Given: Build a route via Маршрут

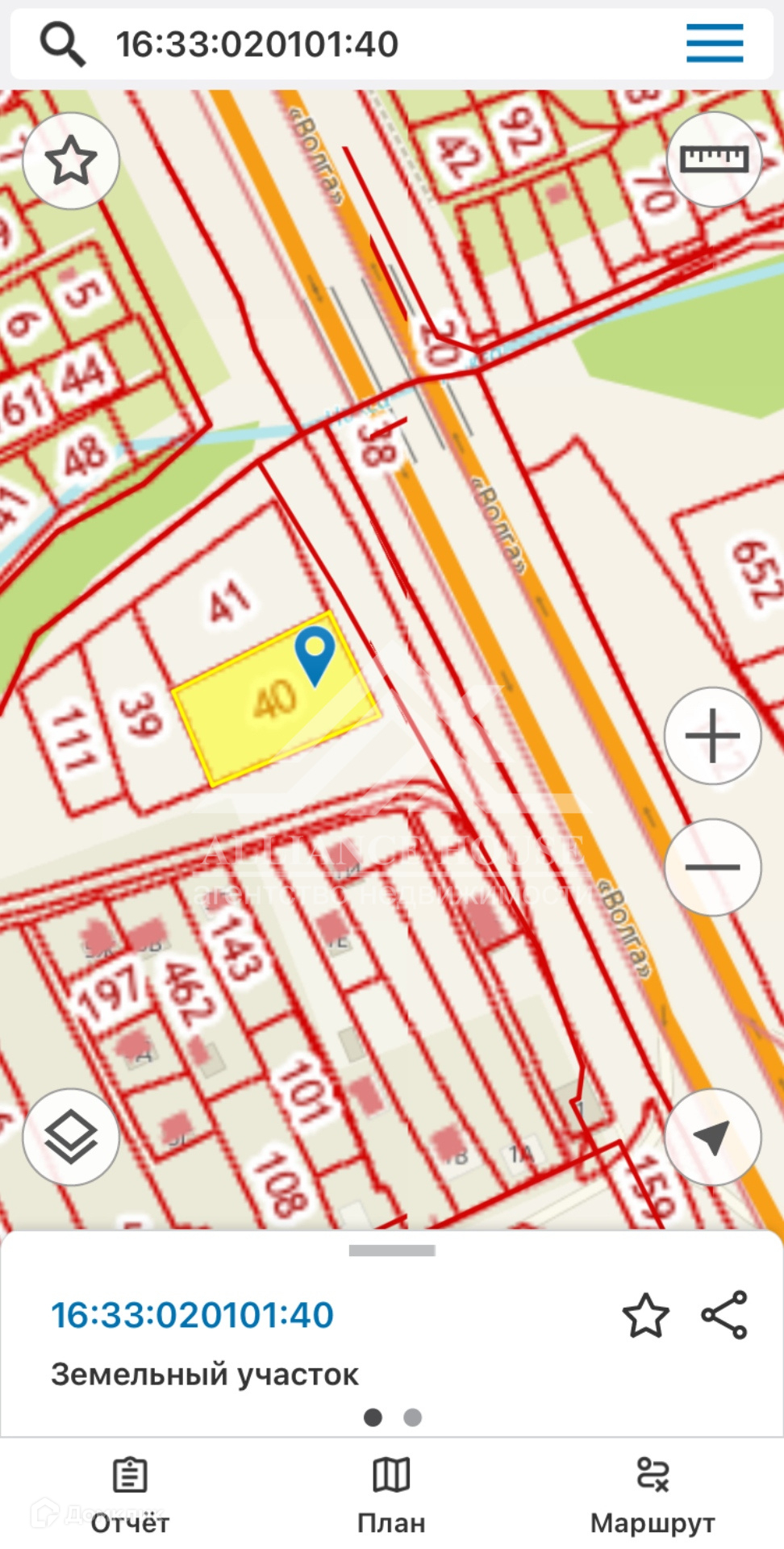Looking at the screenshot, I should (x=653, y=1495).
